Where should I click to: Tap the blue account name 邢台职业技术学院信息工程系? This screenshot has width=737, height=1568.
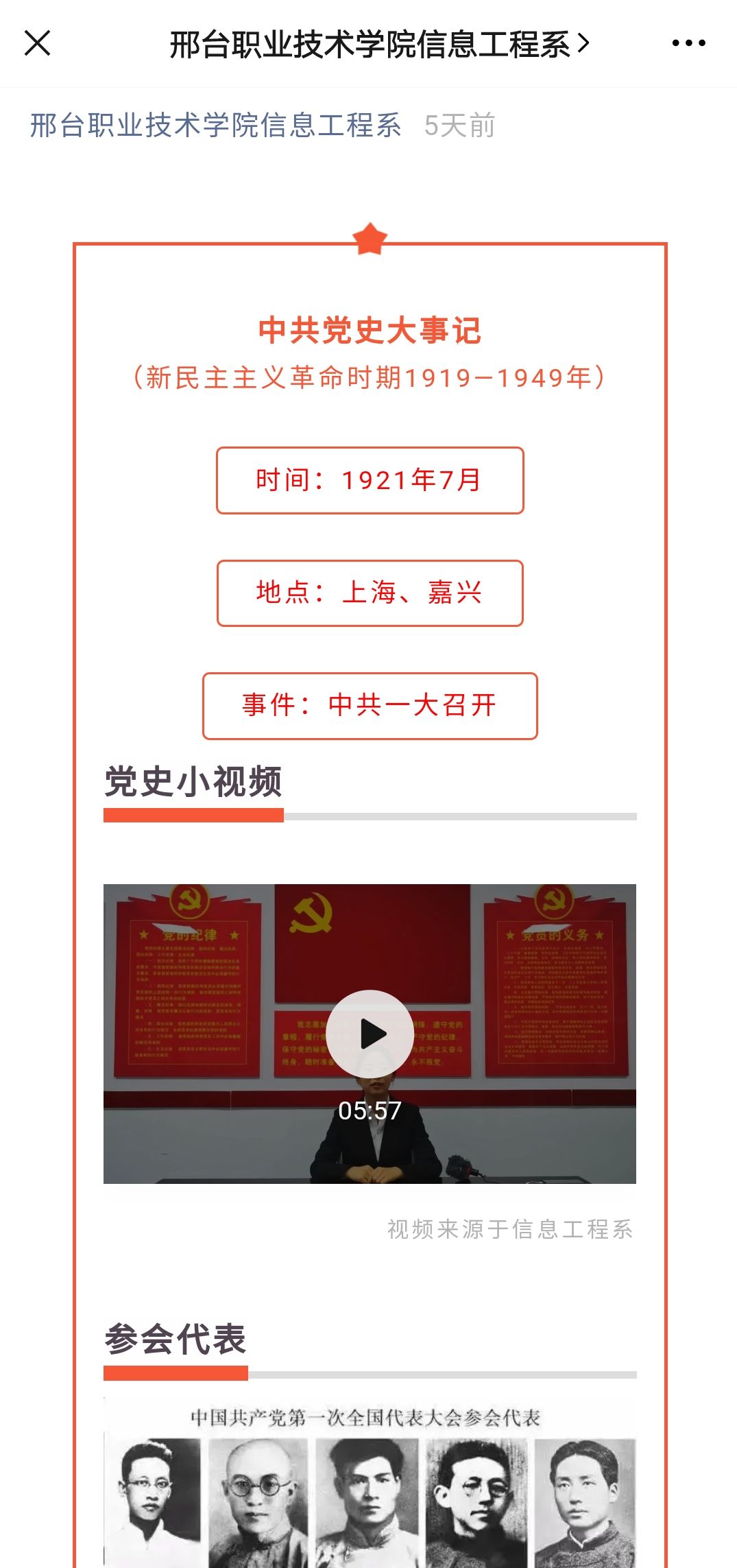(x=215, y=126)
